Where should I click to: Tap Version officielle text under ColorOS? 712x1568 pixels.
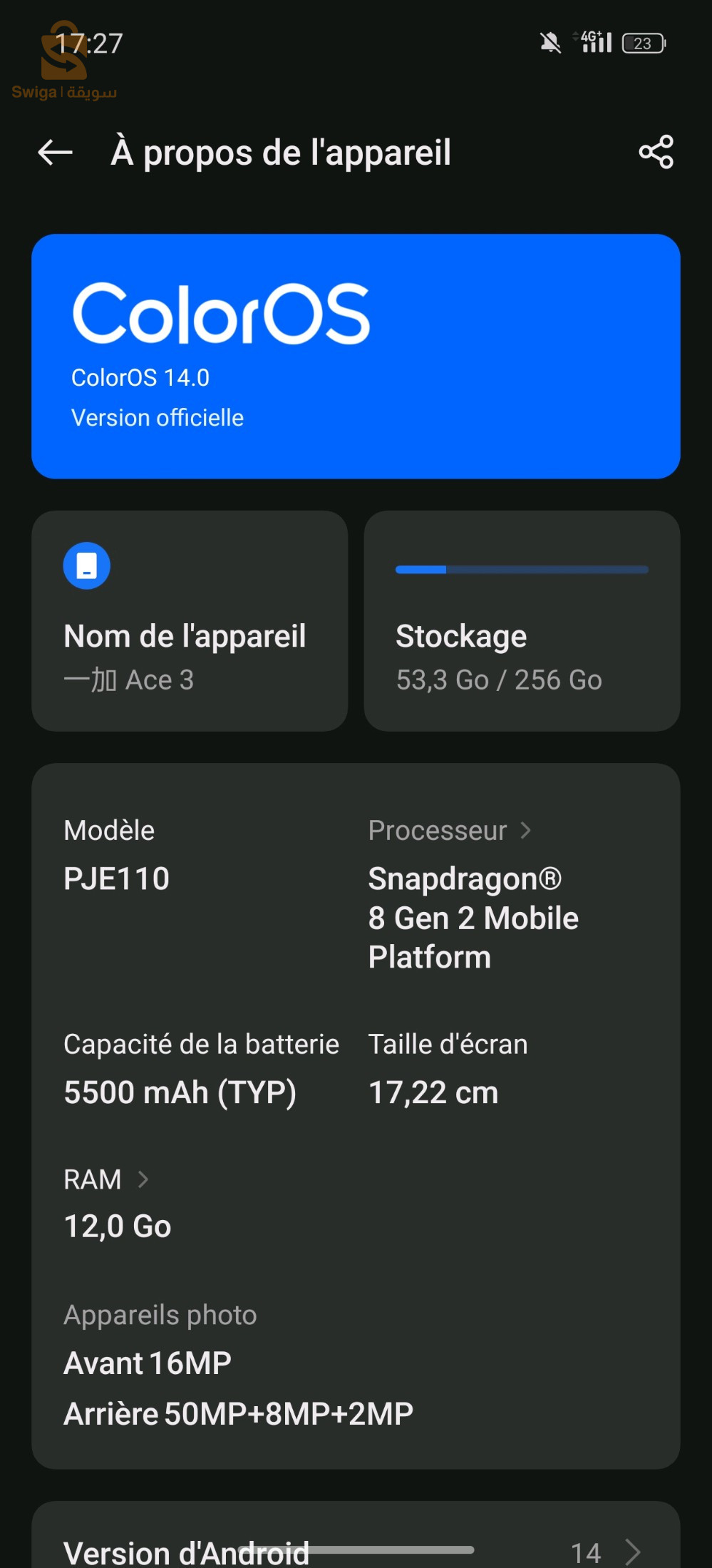click(157, 418)
